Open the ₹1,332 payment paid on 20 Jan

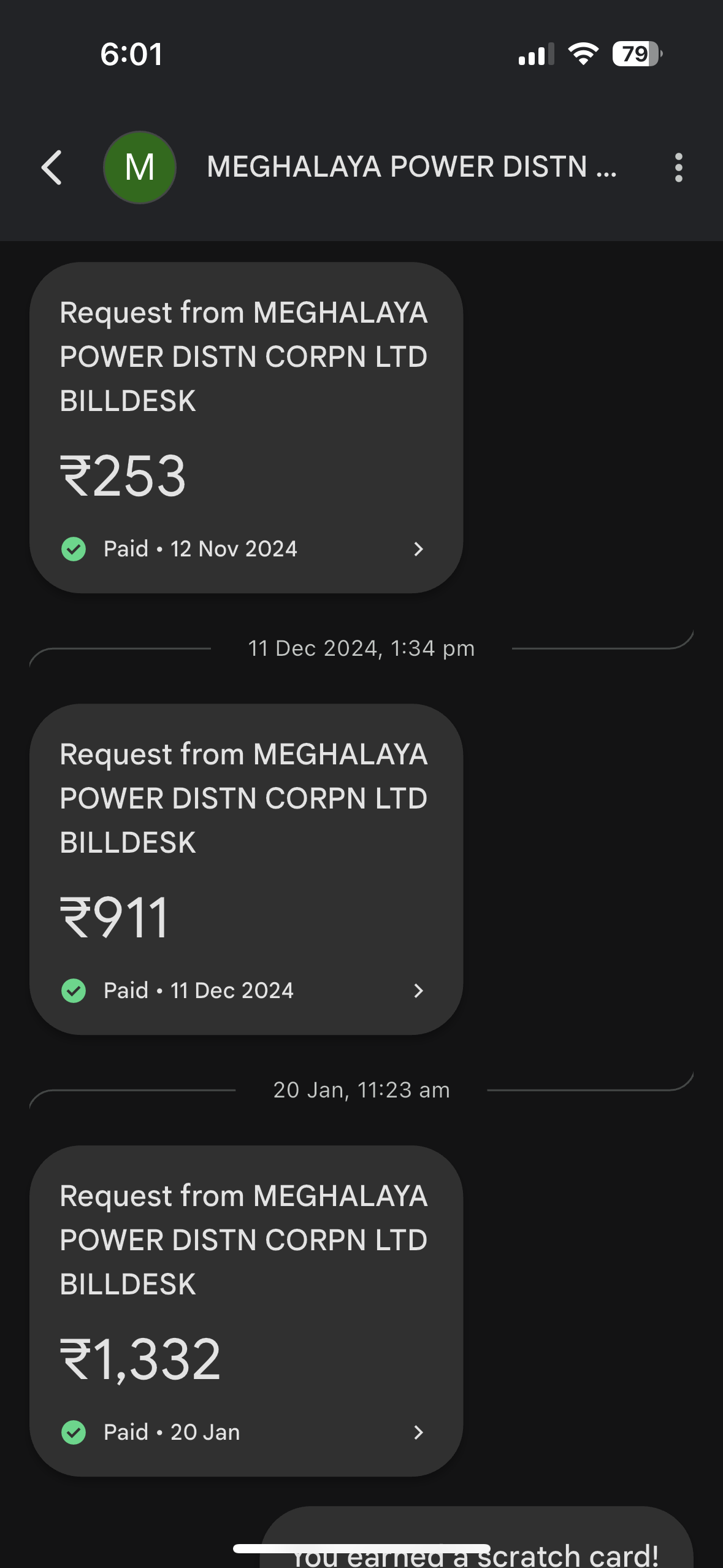click(x=246, y=1311)
